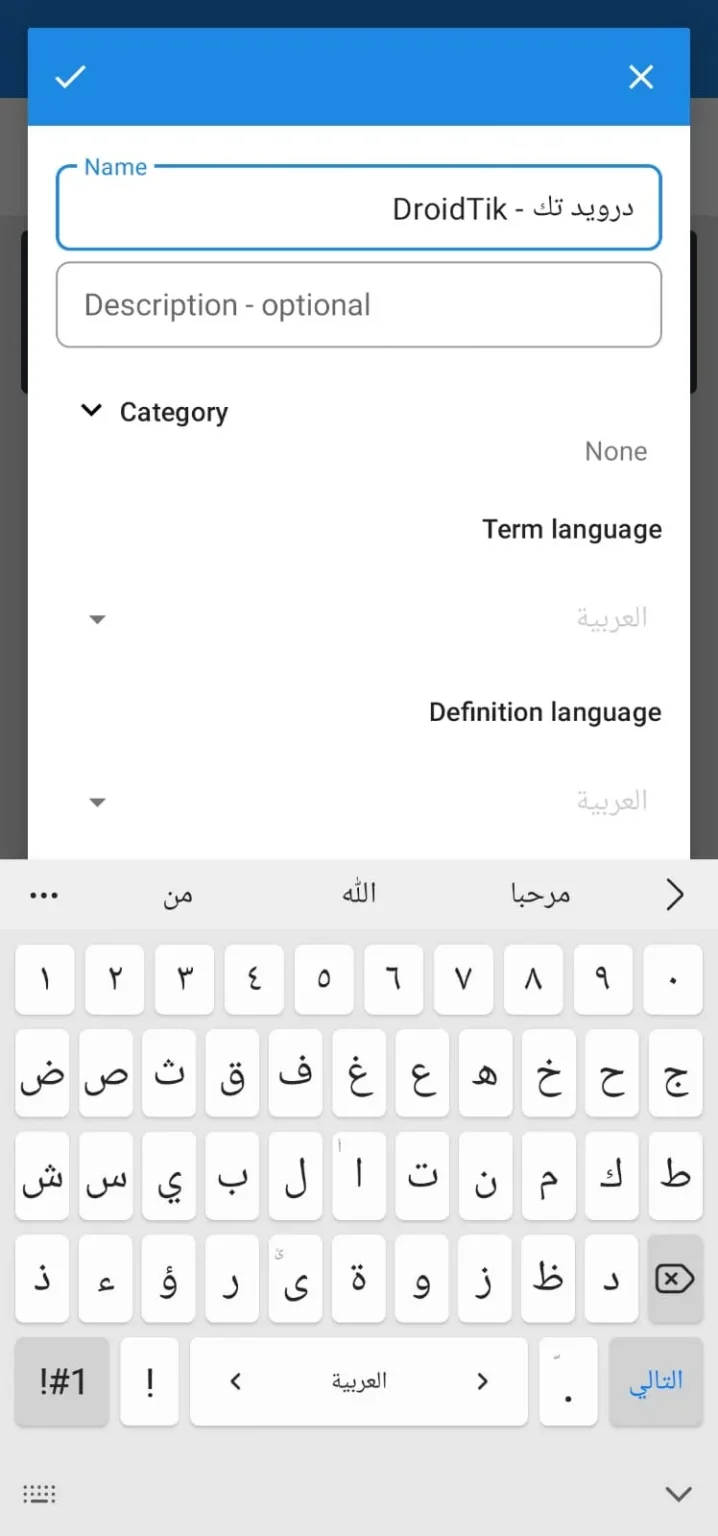
Task: Tap the التالي next key
Action: [x=655, y=1381]
